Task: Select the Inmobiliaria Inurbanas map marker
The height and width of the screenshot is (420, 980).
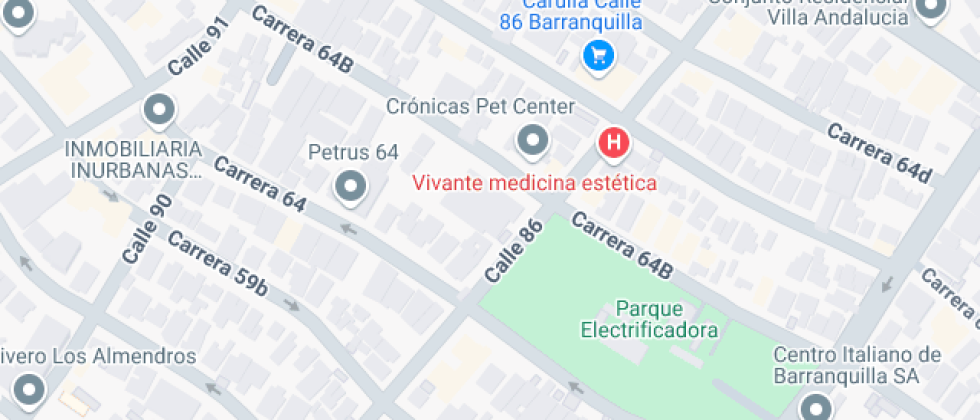Action: point(160,108)
